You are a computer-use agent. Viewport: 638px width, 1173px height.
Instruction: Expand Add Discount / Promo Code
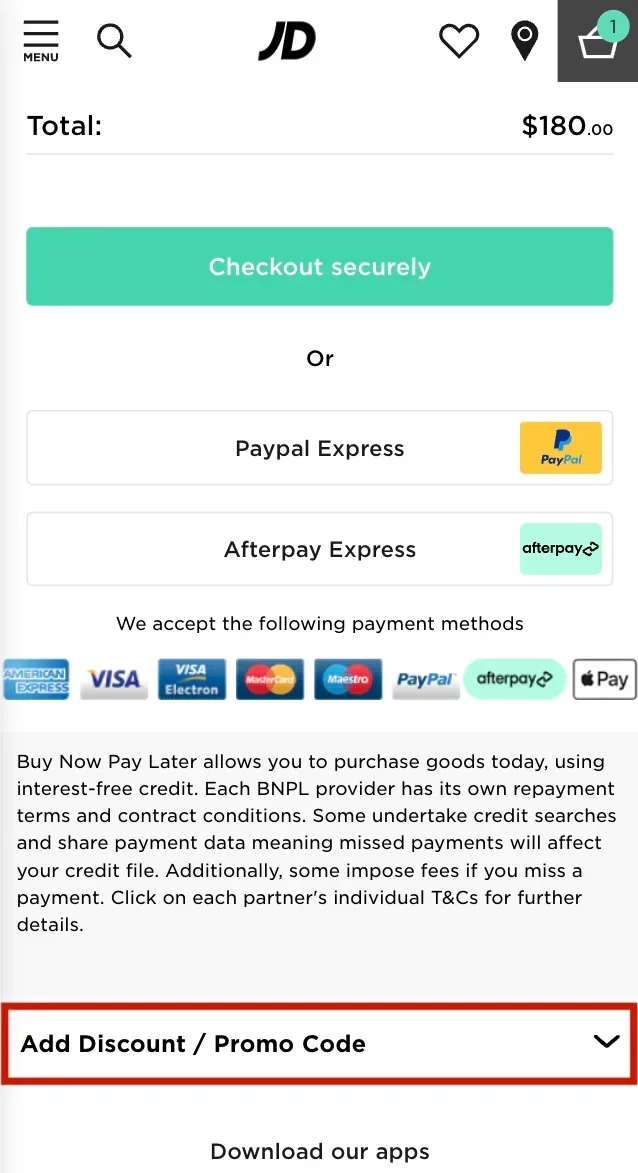(319, 1043)
